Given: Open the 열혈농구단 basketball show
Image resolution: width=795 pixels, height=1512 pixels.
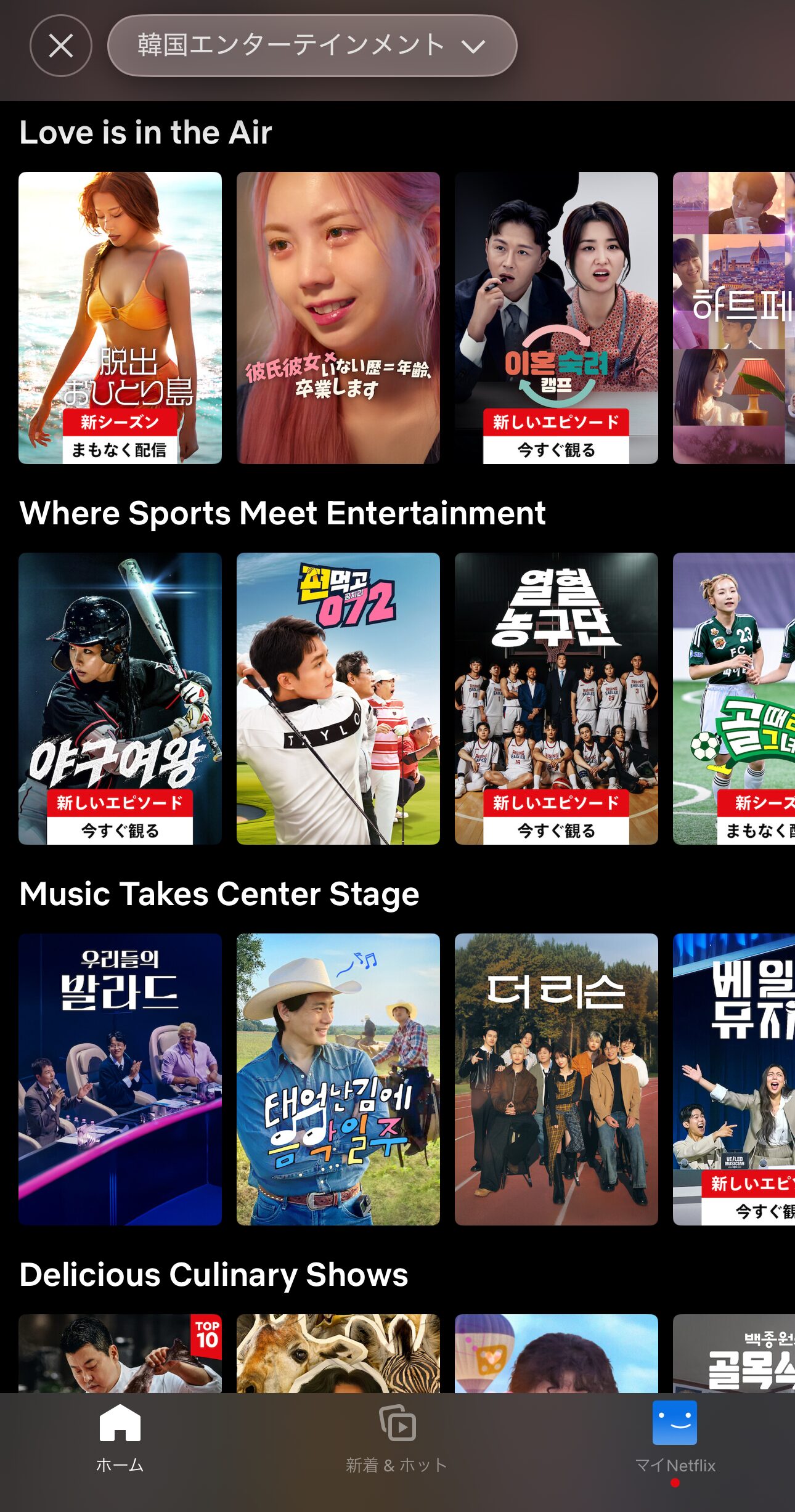Looking at the screenshot, I should click(556, 698).
